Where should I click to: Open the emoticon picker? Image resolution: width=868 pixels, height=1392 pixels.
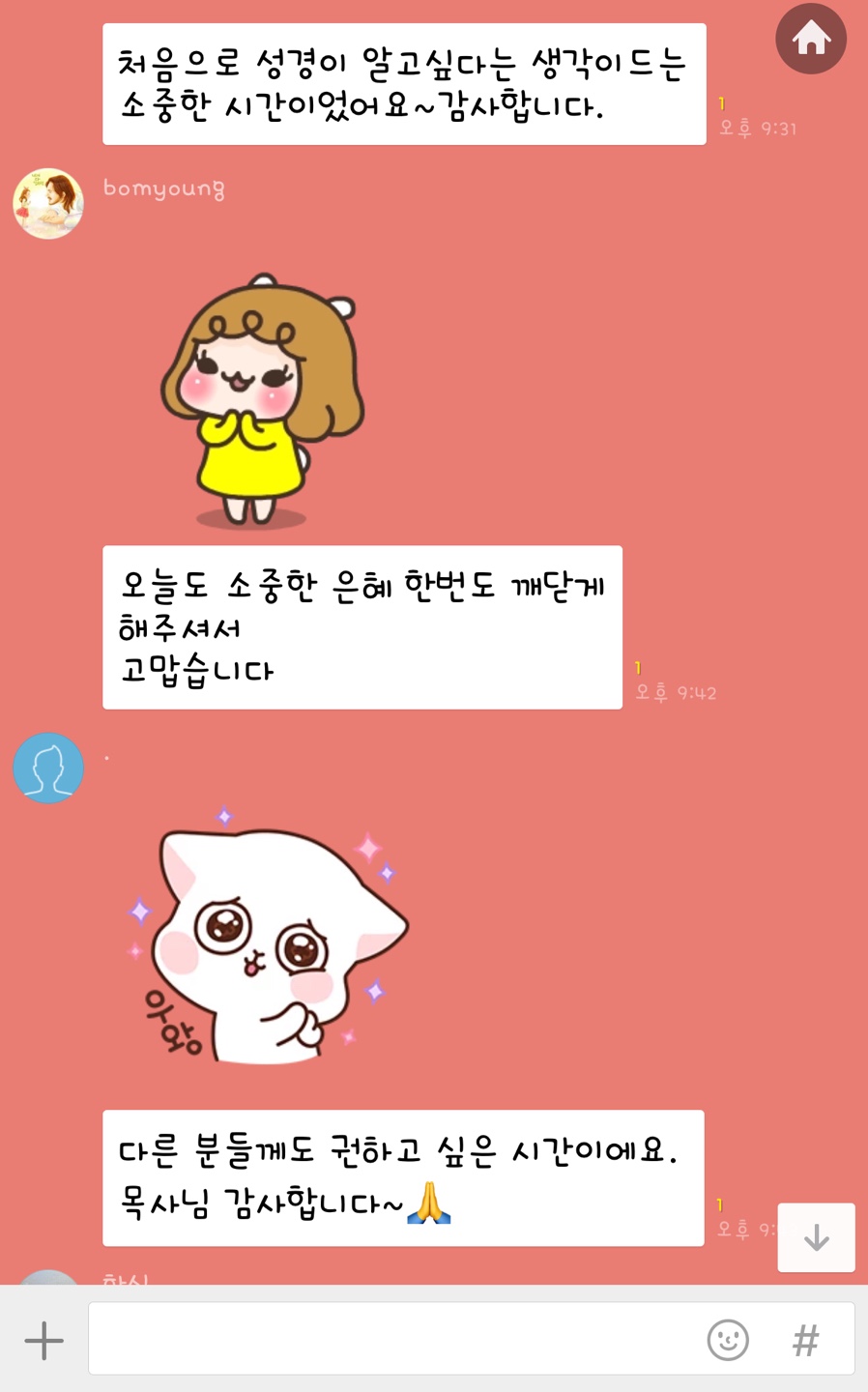(x=728, y=1340)
